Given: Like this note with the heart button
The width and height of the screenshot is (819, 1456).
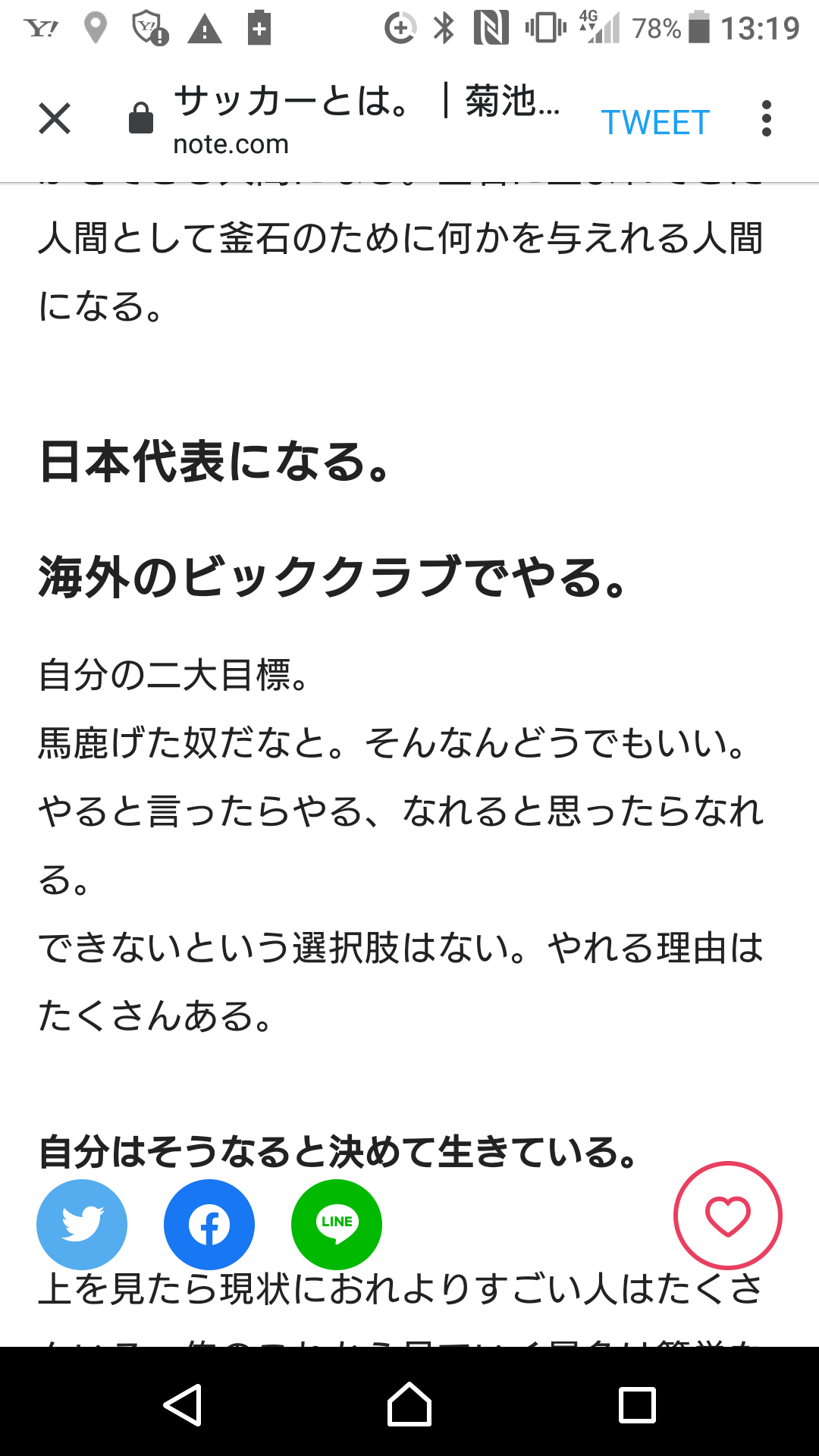Looking at the screenshot, I should 727,1216.
